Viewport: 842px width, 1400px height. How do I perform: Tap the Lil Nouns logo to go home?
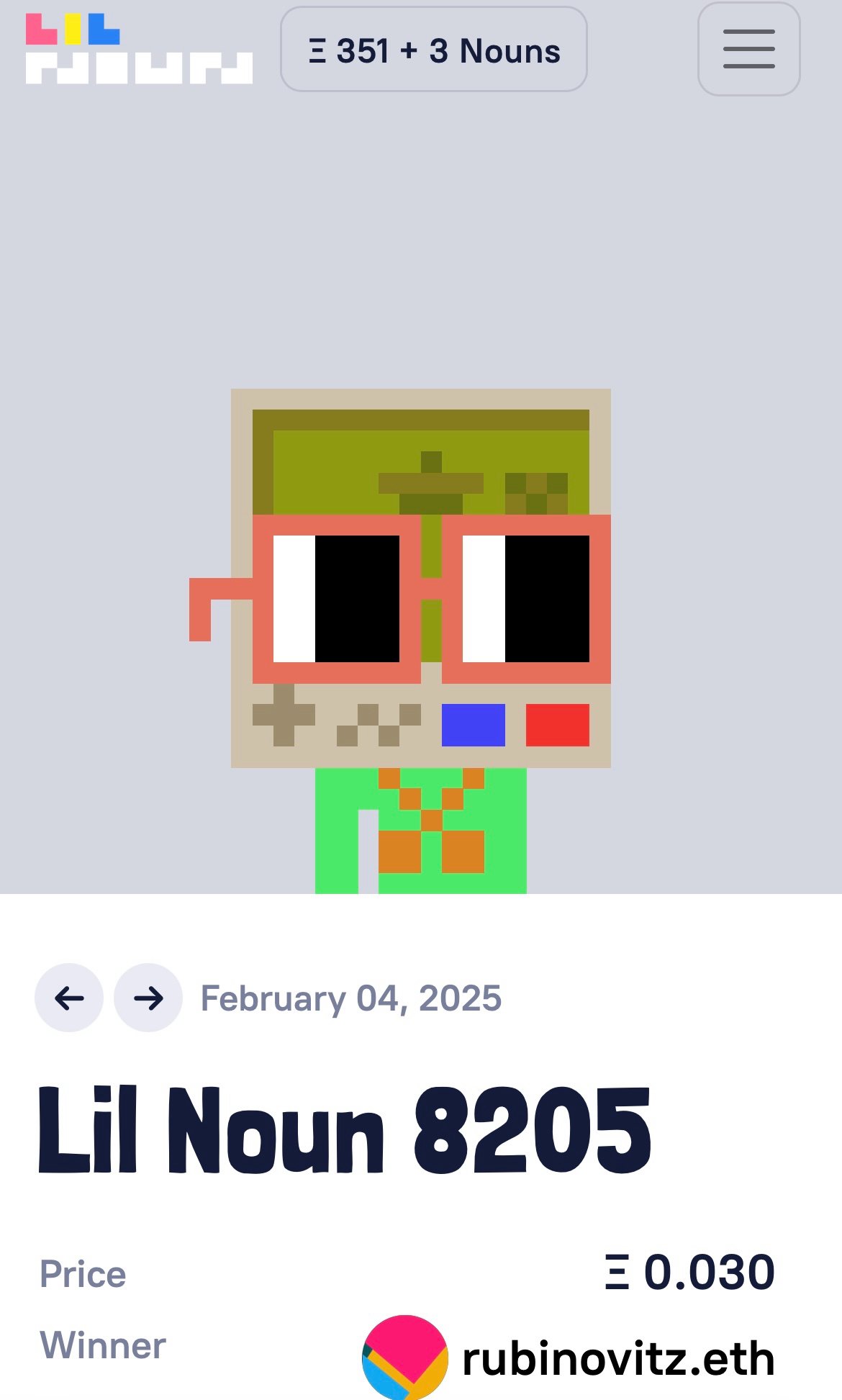tap(139, 49)
